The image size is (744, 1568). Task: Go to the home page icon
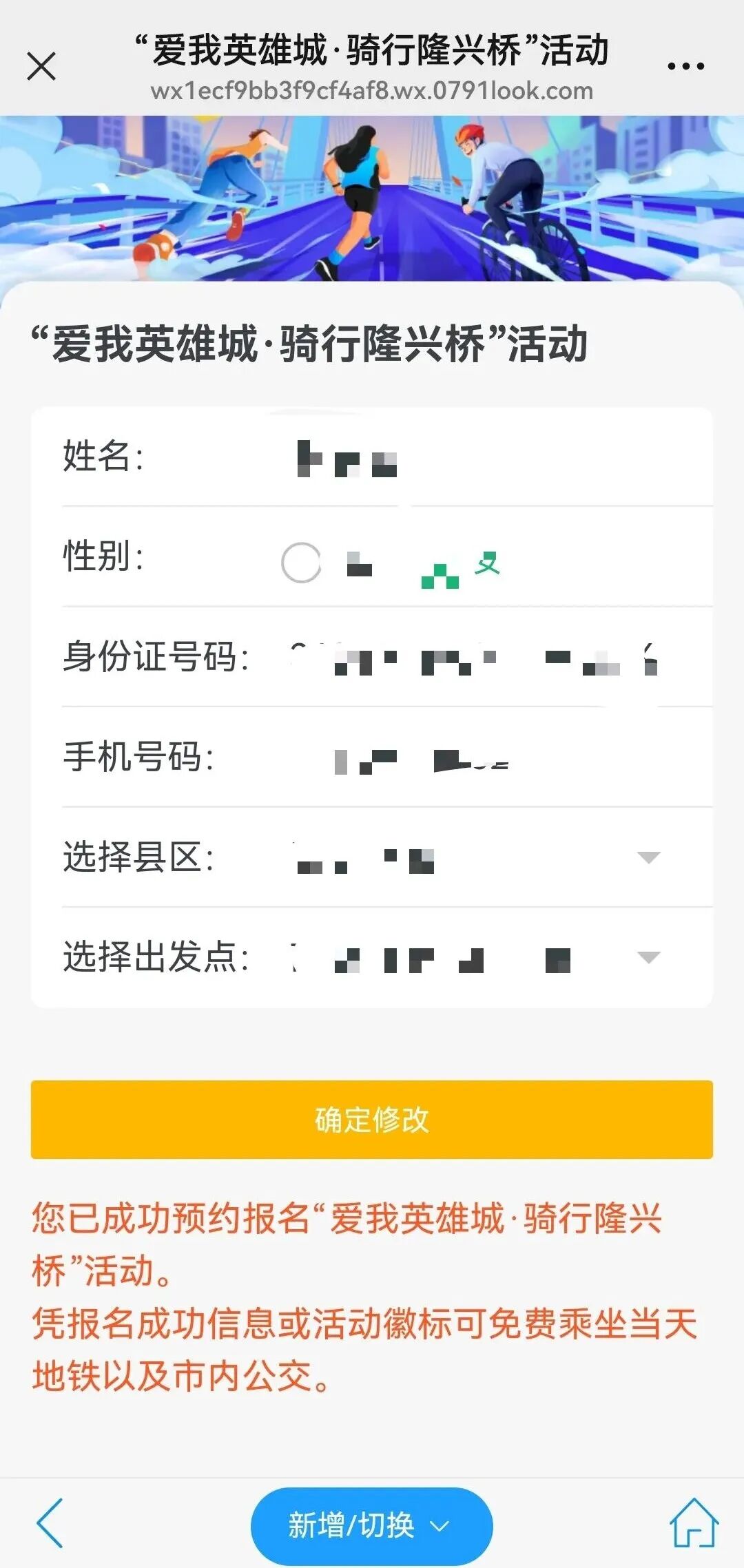[694, 1523]
